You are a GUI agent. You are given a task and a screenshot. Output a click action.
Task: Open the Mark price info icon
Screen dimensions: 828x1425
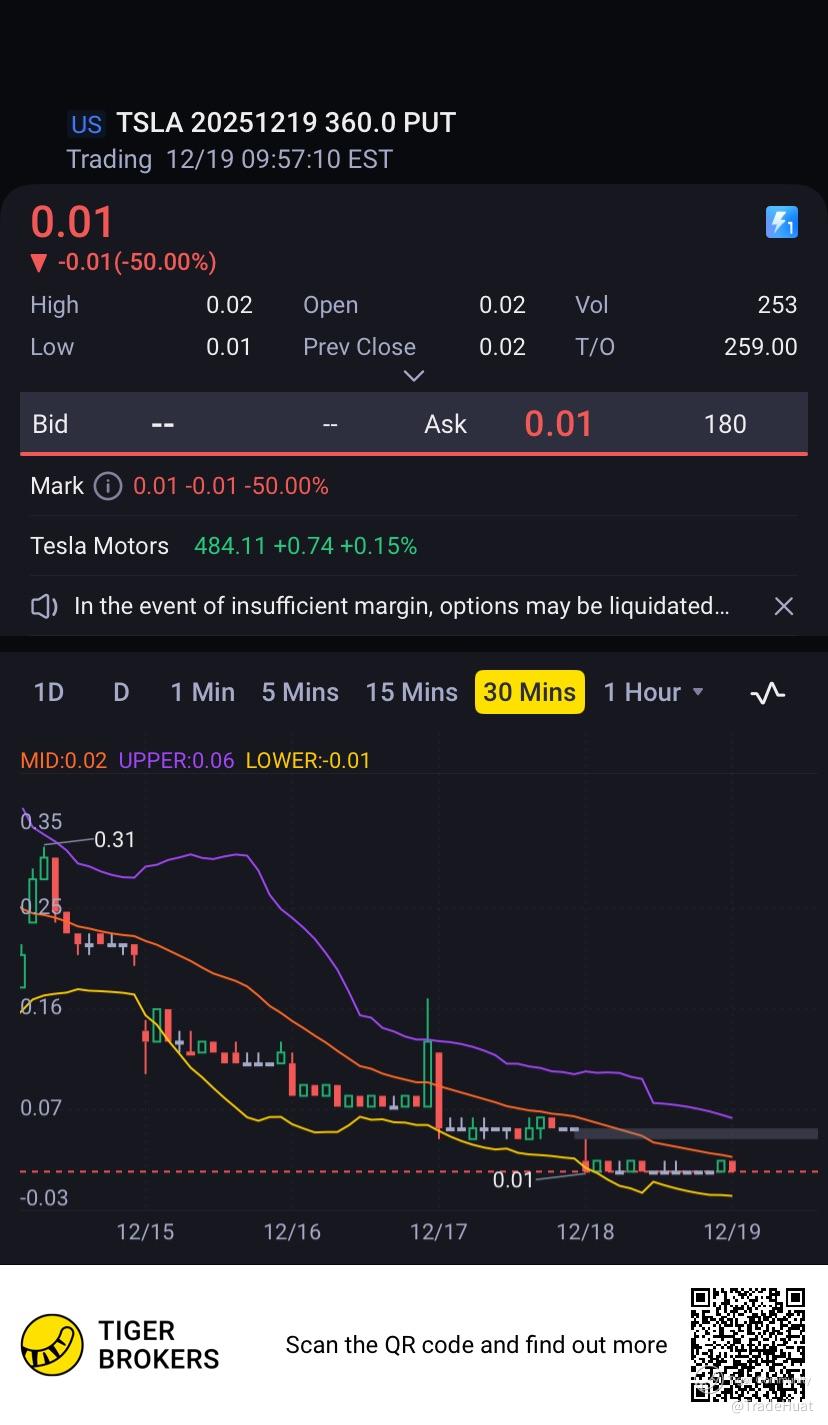click(x=107, y=486)
